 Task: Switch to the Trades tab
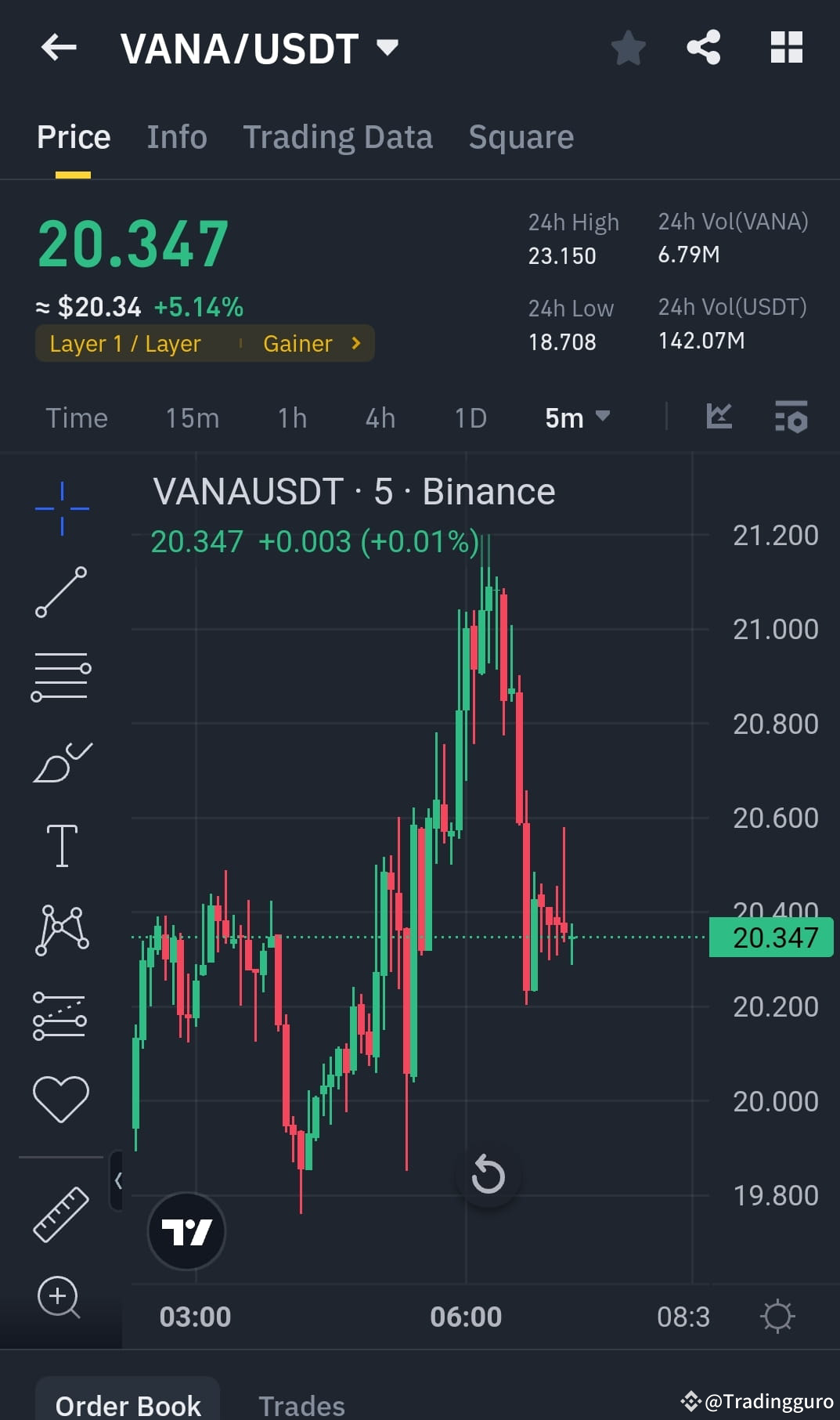301,1404
